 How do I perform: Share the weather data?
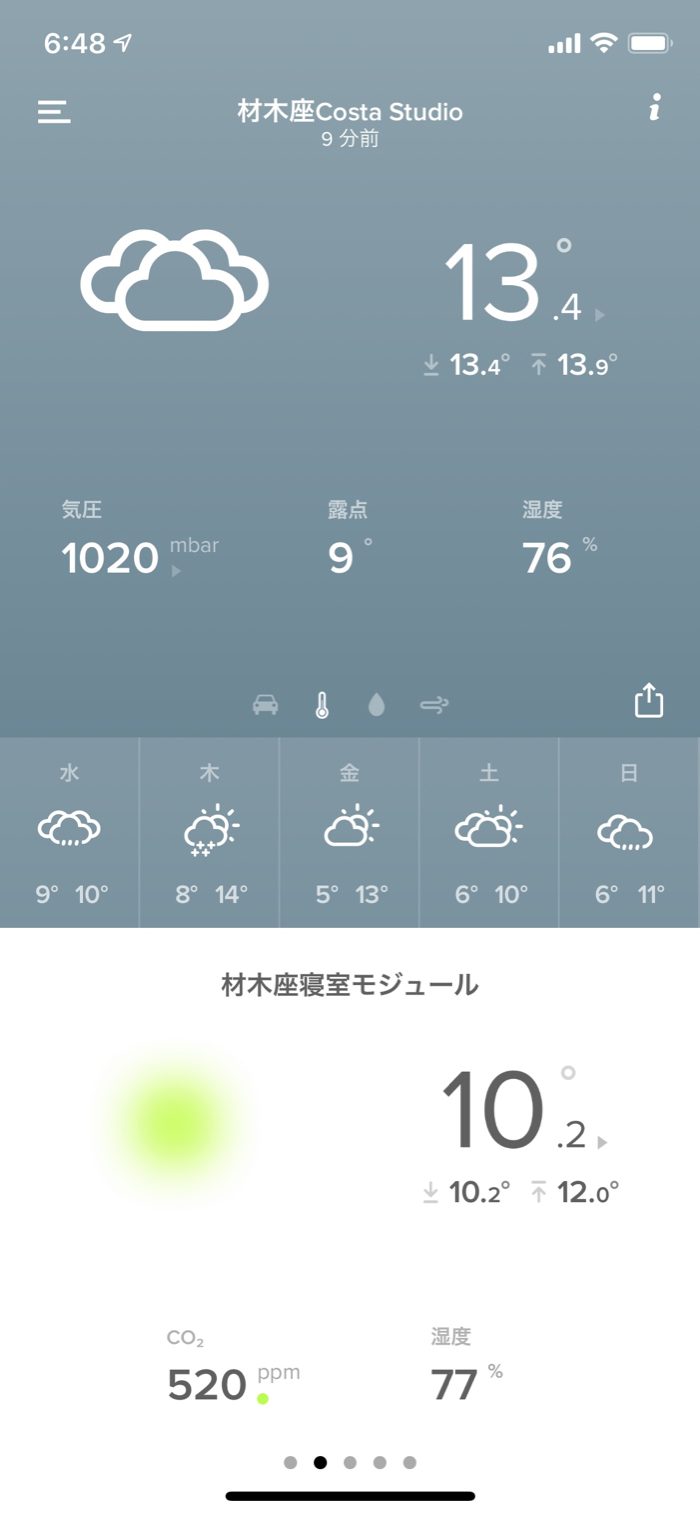[649, 700]
